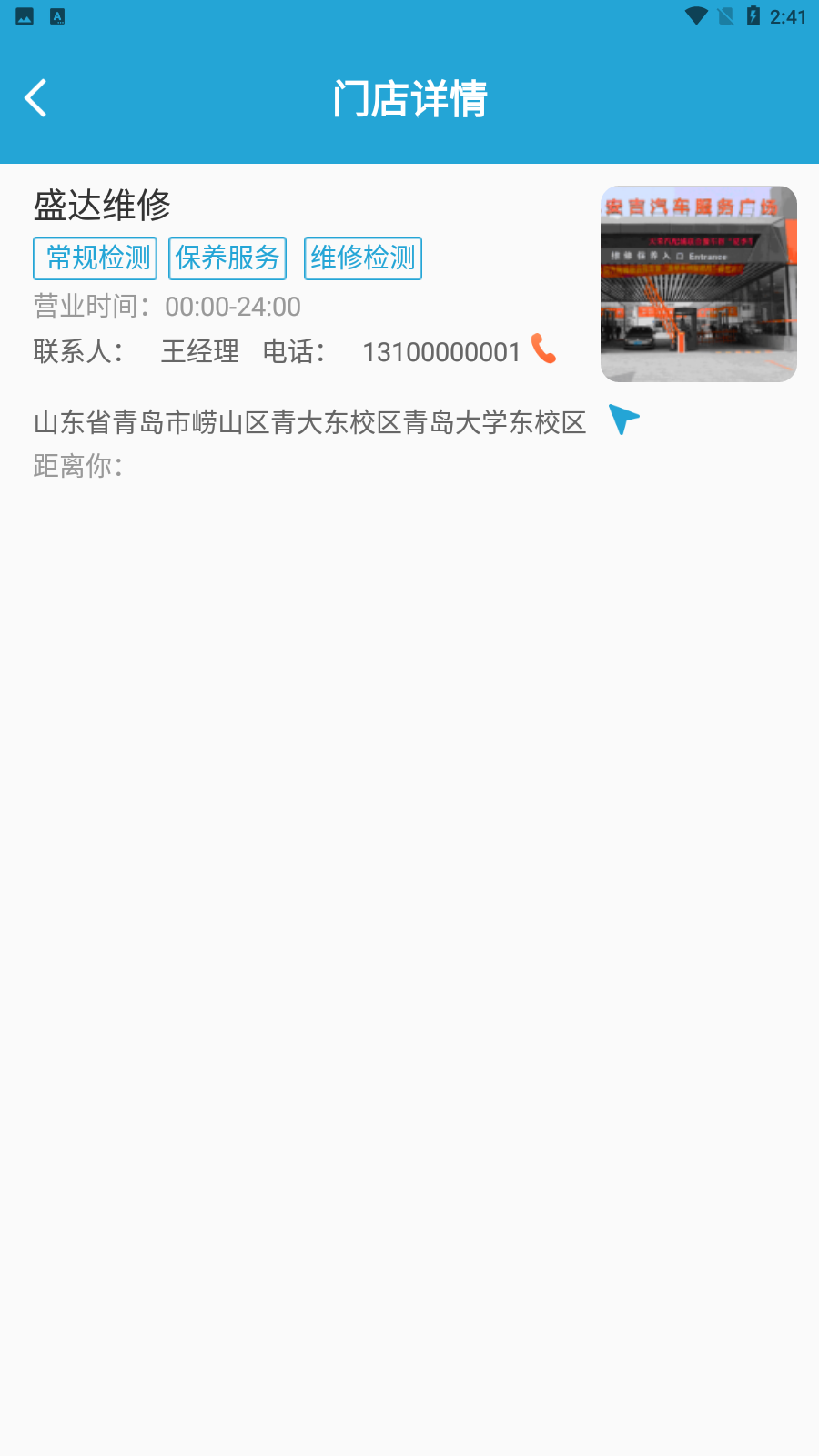Tap the 门店详情 title in header
Screen dimensions: 819x1456
click(409, 98)
